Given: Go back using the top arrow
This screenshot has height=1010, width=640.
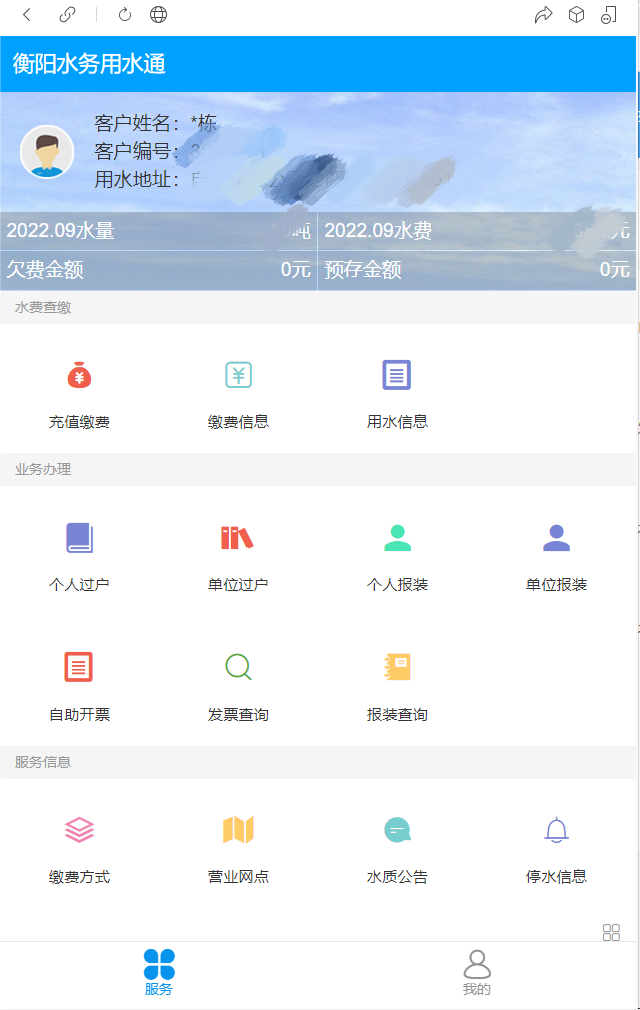Looking at the screenshot, I should (27, 14).
